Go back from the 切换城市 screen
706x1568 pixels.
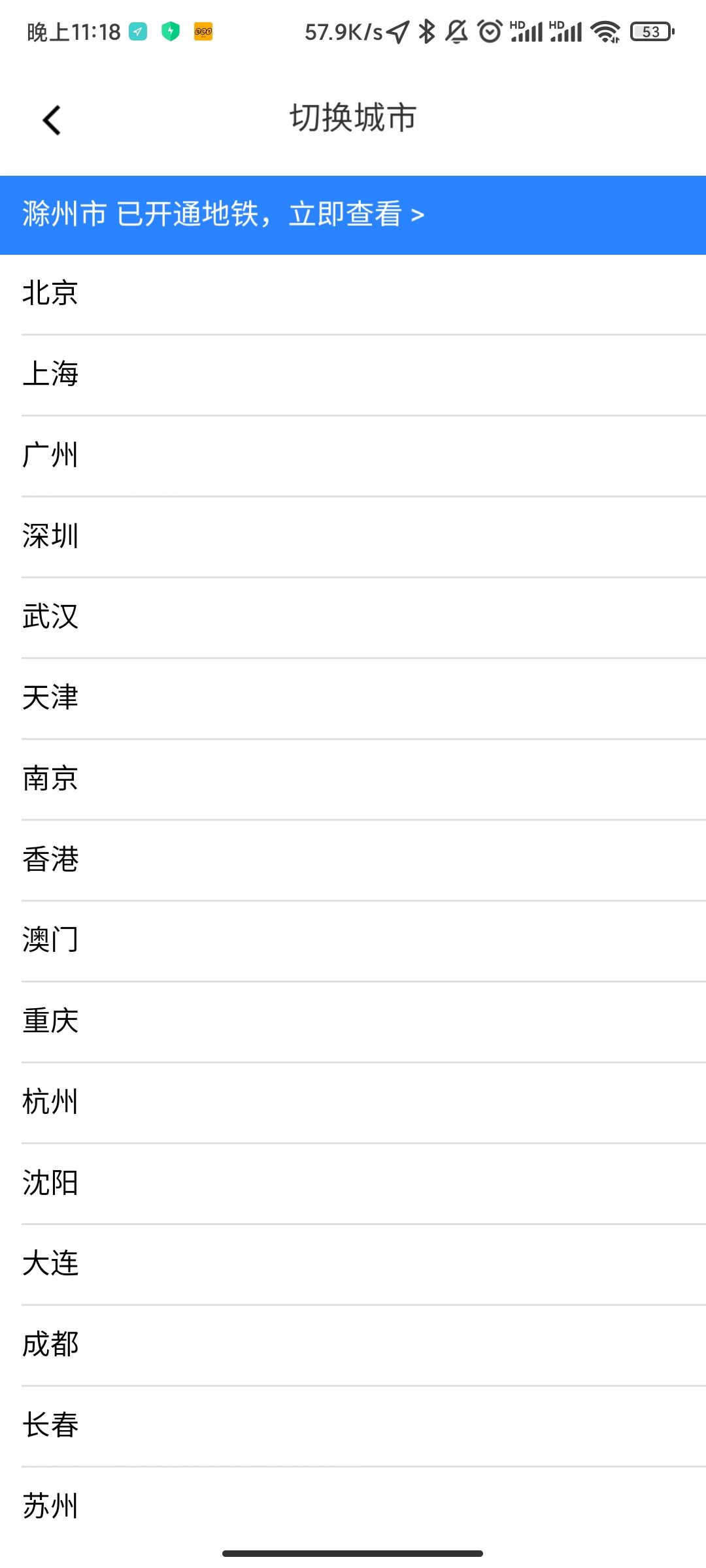point(52,120)
